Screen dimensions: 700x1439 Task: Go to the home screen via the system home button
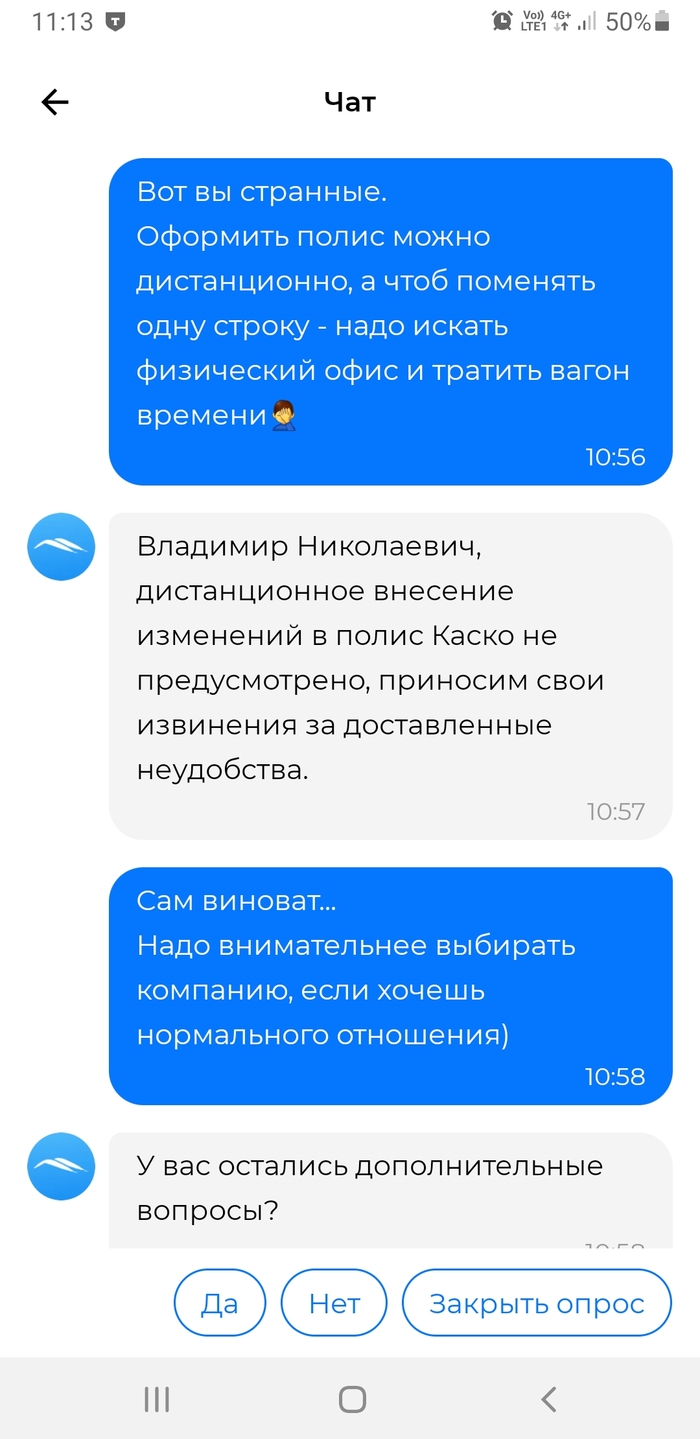click(x=351, y=1399)
